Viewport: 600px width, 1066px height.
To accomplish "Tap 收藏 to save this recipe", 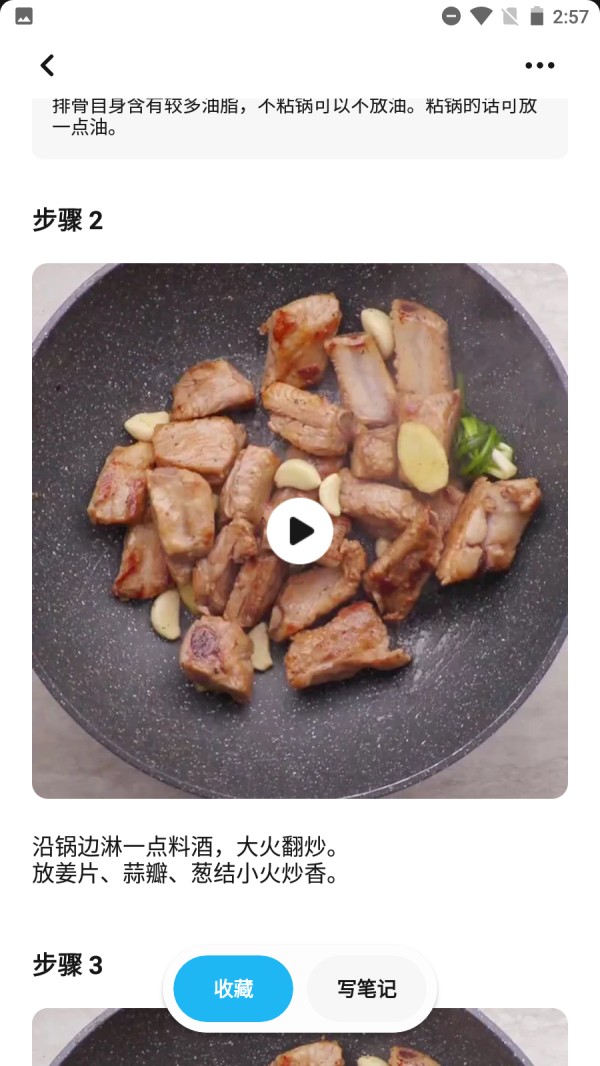I will pyautogui.click(x=233, y=989).
